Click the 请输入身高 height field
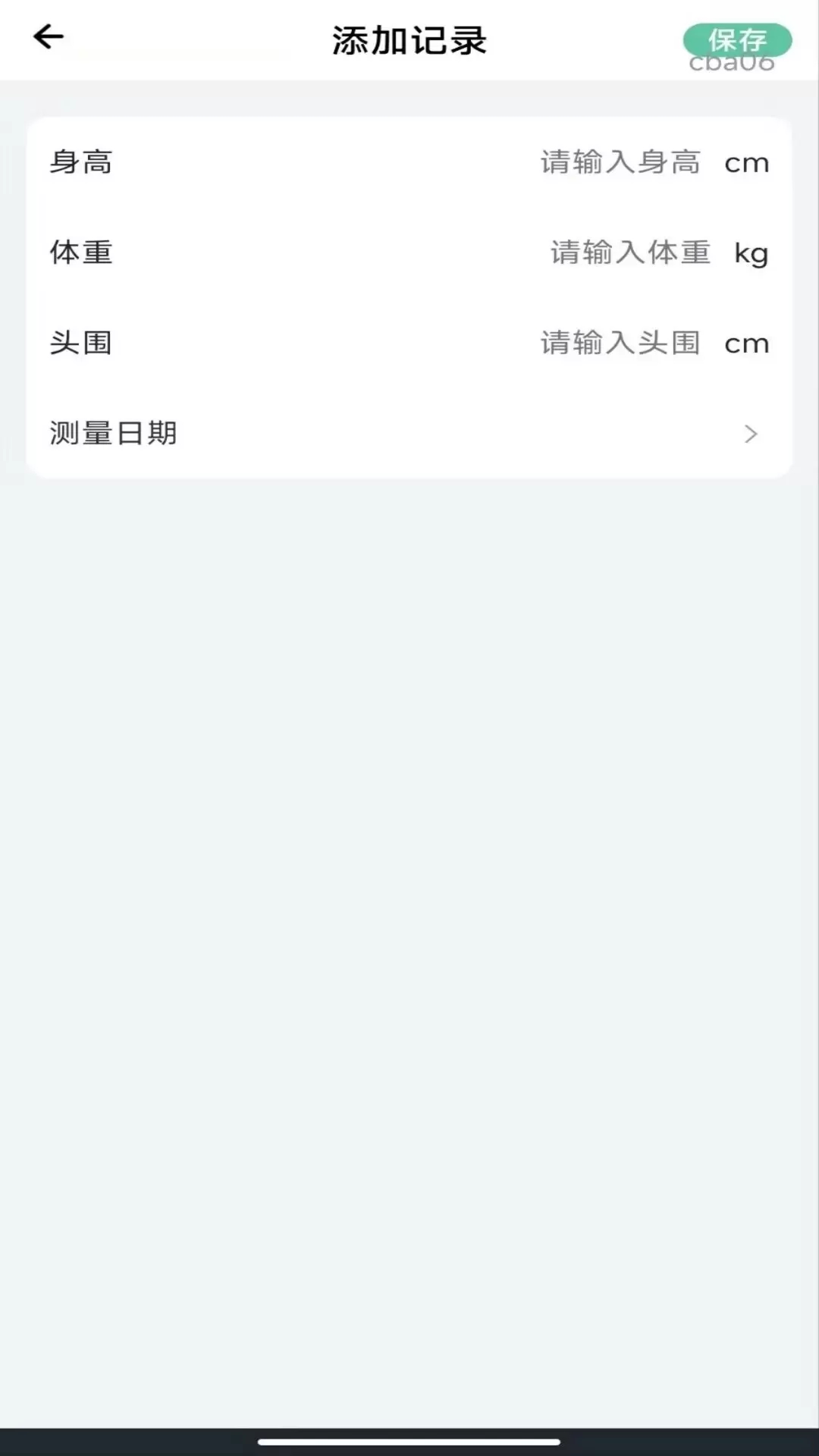Viewport: 819px width, 1456px height. click(x=620, y=162)
